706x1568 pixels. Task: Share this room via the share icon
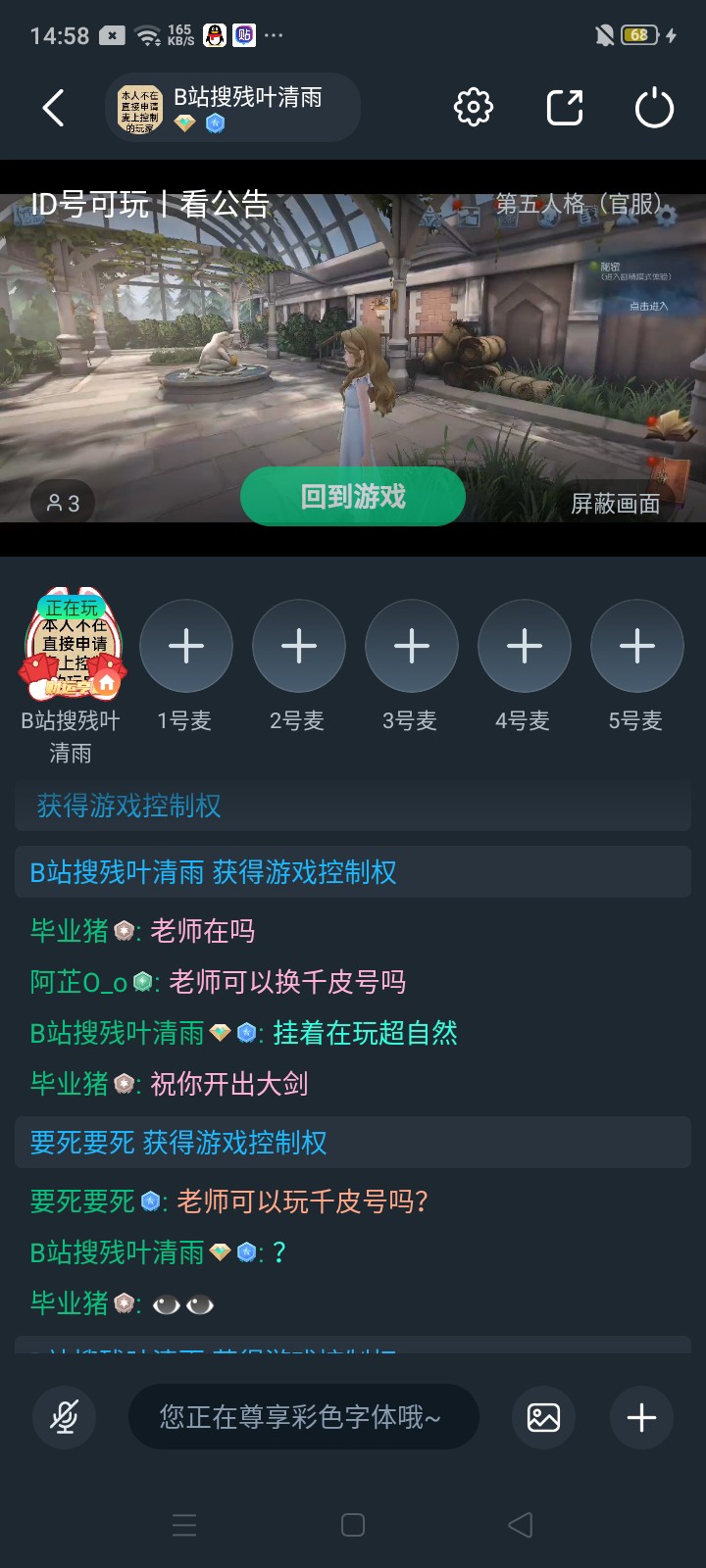[x=565, y=108]
